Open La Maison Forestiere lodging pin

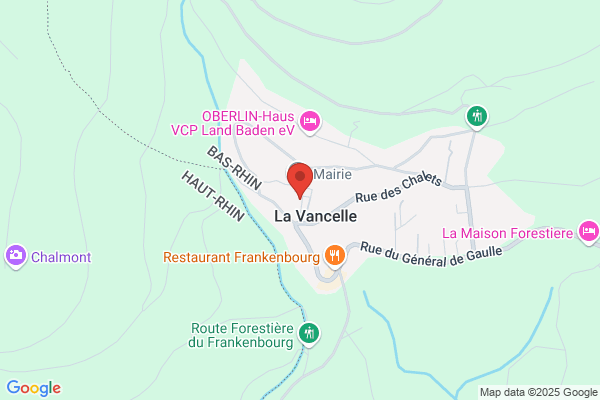(x=589, y=232)
